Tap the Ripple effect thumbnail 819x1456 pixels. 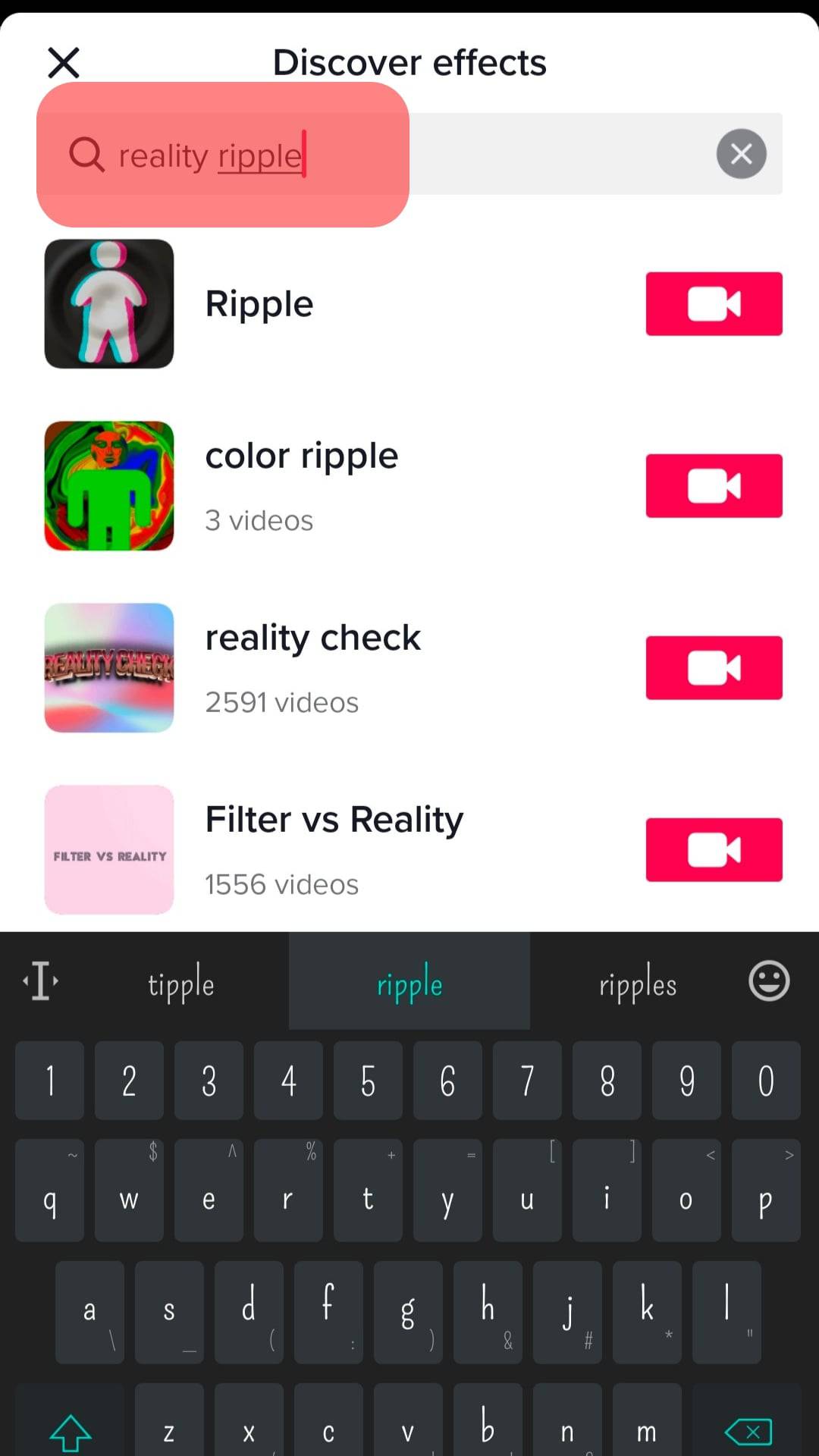click(108, 303)
